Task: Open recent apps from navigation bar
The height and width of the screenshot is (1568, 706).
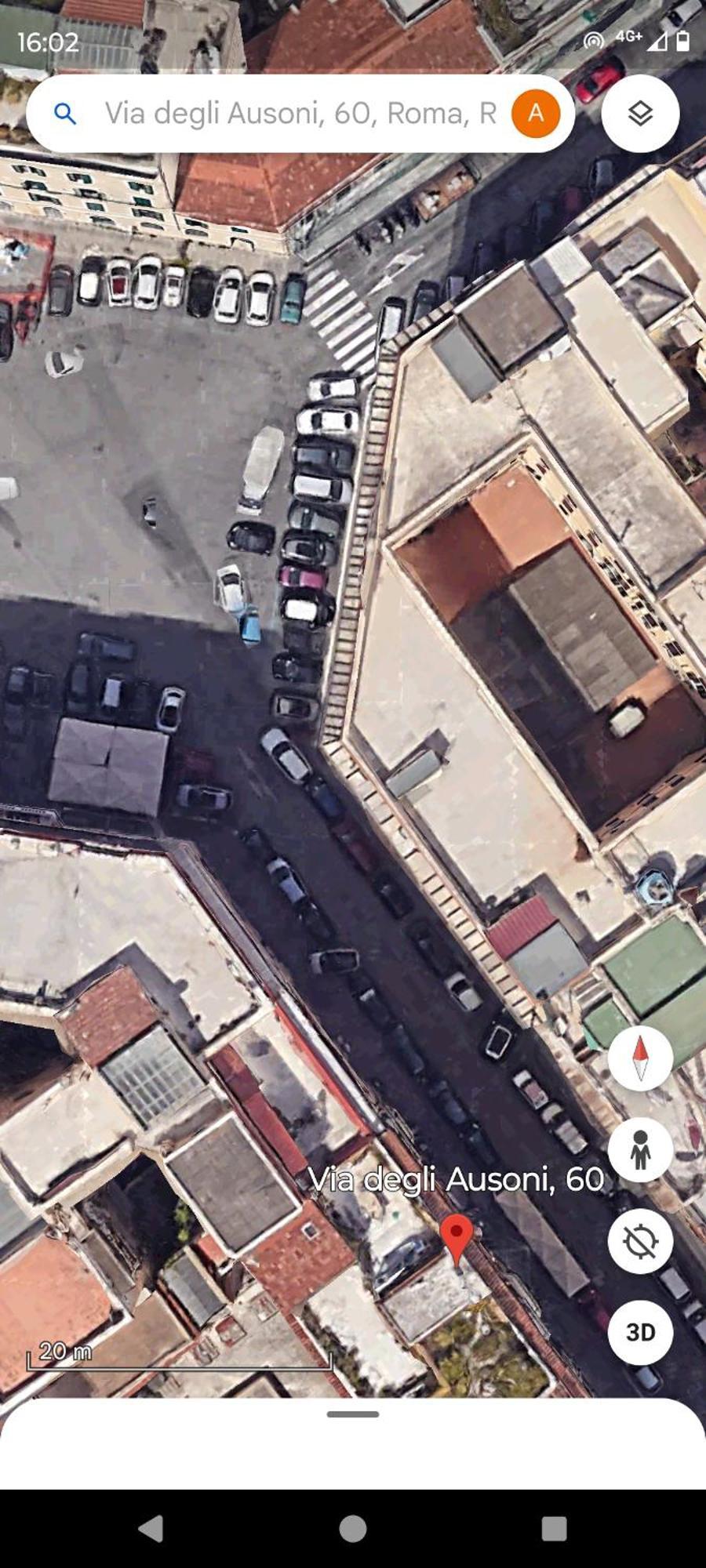Action: point(554,1528)
